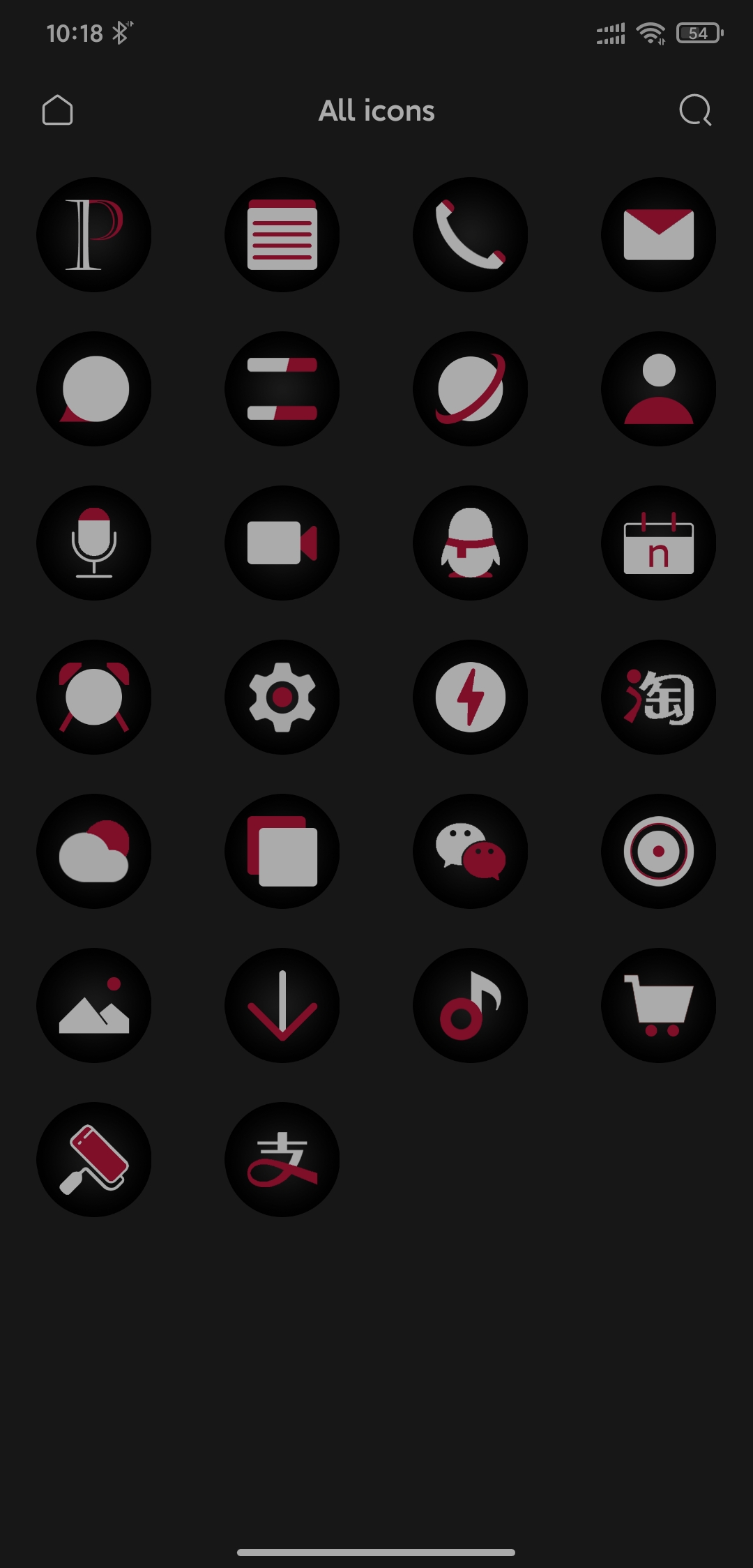Open the settings gear icon
Image resolution: width=753 pixels, height=1568 pixels.
click(x=282, y=697)
